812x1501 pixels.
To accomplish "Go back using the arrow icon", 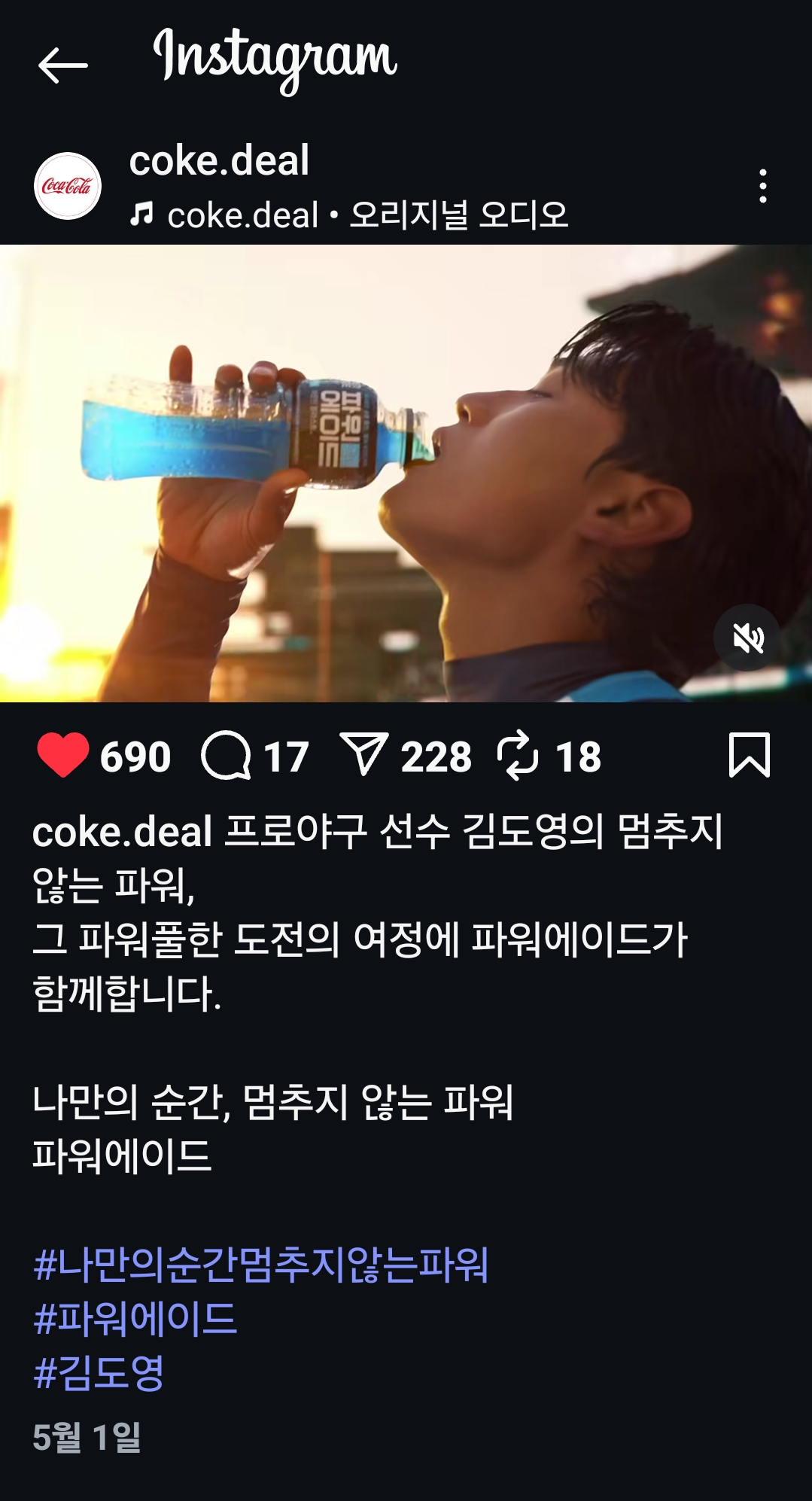I will point(63,65).
